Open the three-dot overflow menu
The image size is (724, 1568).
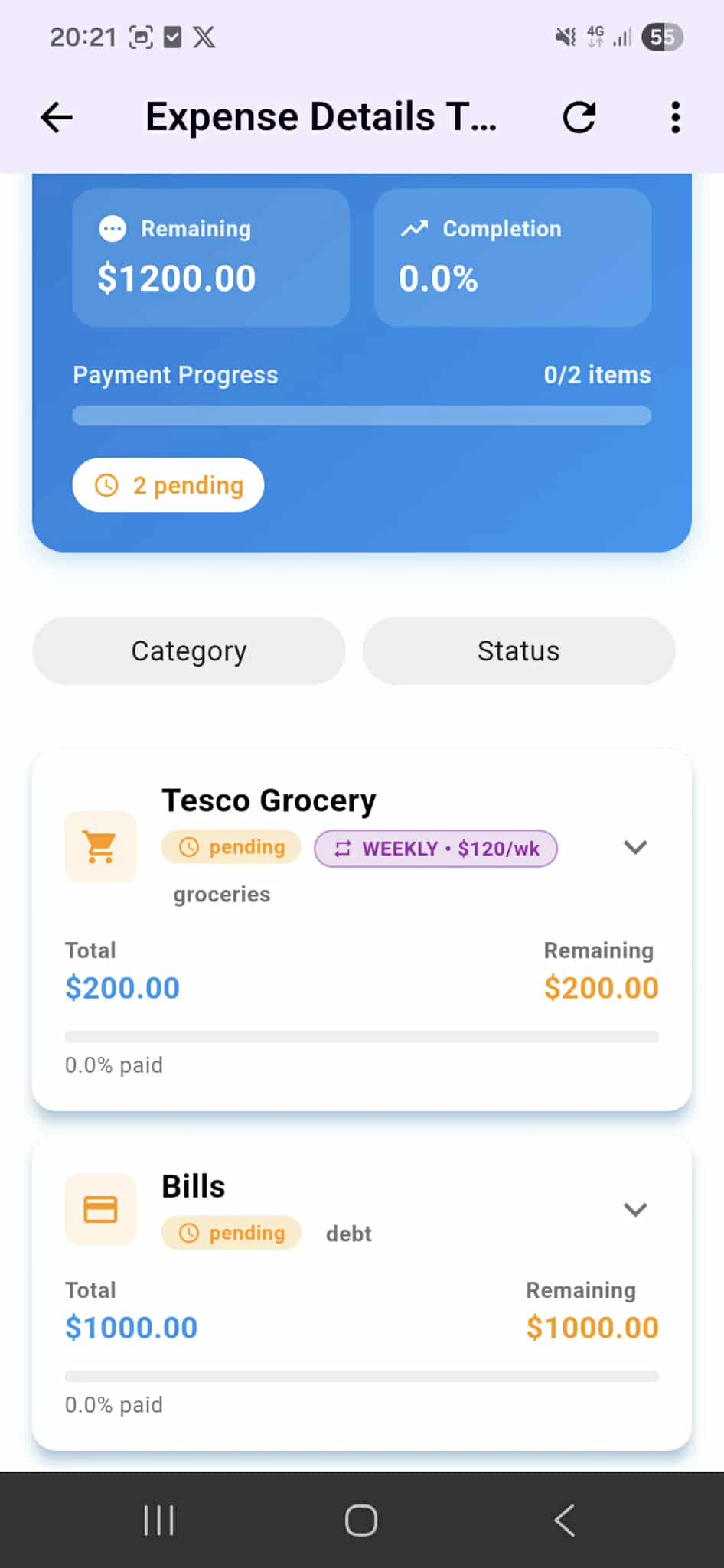(675, 116)
